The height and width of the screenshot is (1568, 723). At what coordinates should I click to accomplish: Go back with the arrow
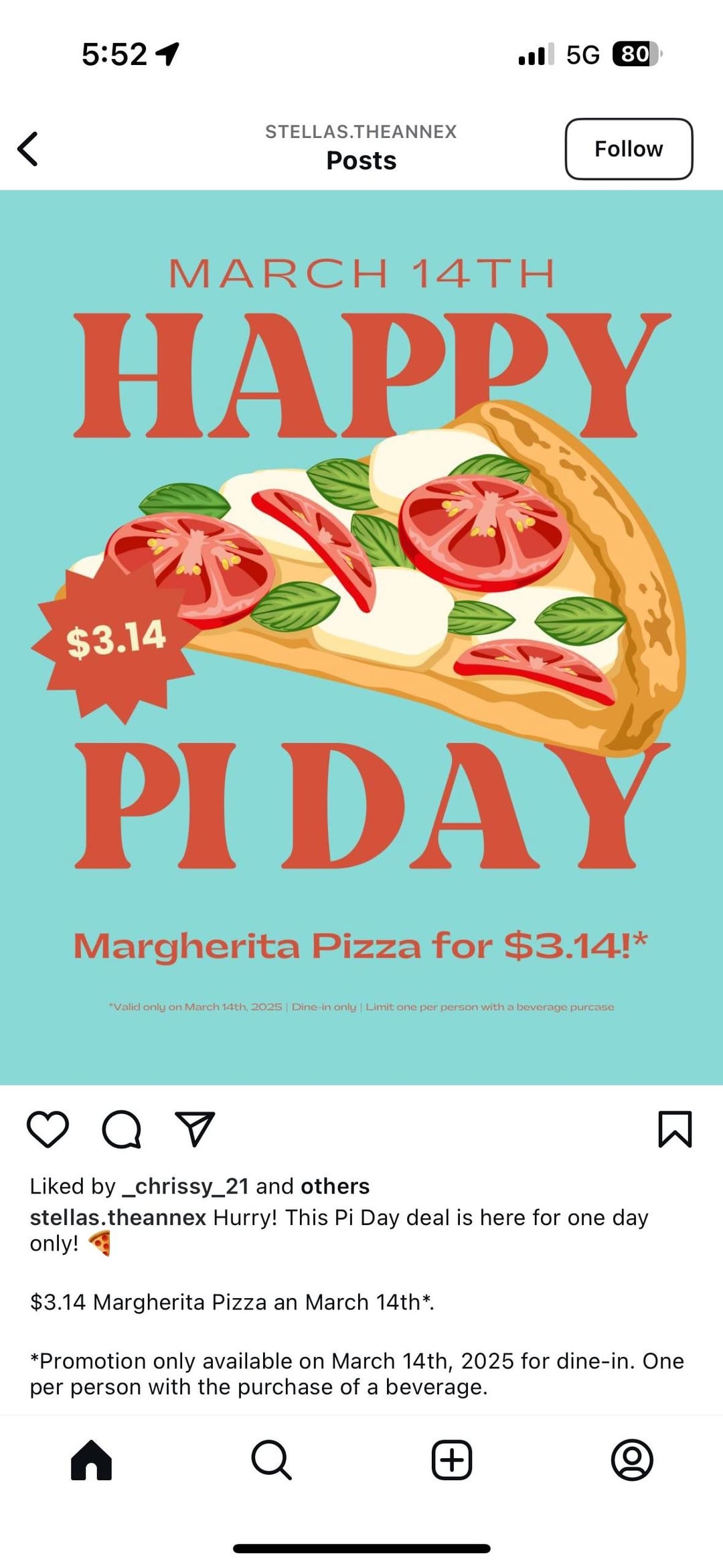click(x=27, y=149)
